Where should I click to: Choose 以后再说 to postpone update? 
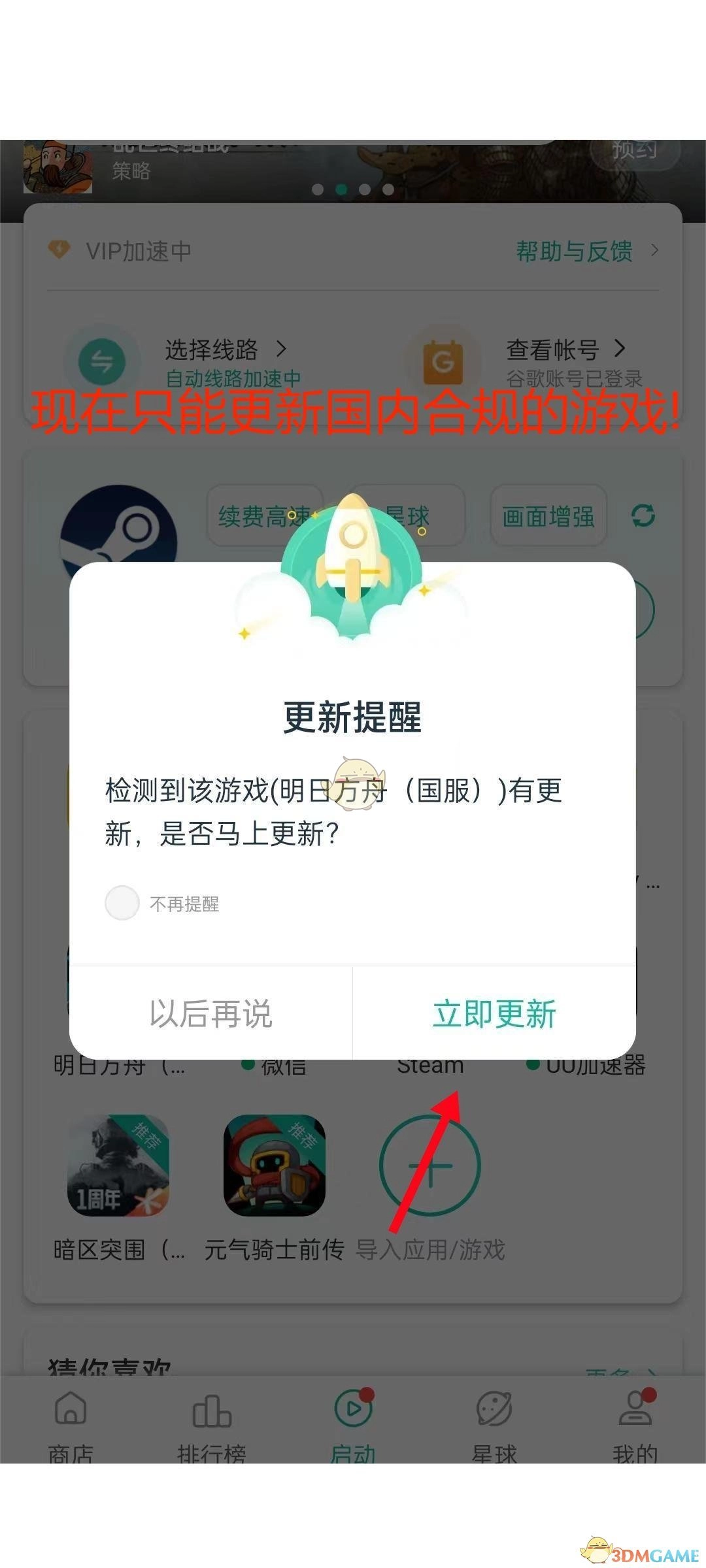click(x=210, y=1014)
